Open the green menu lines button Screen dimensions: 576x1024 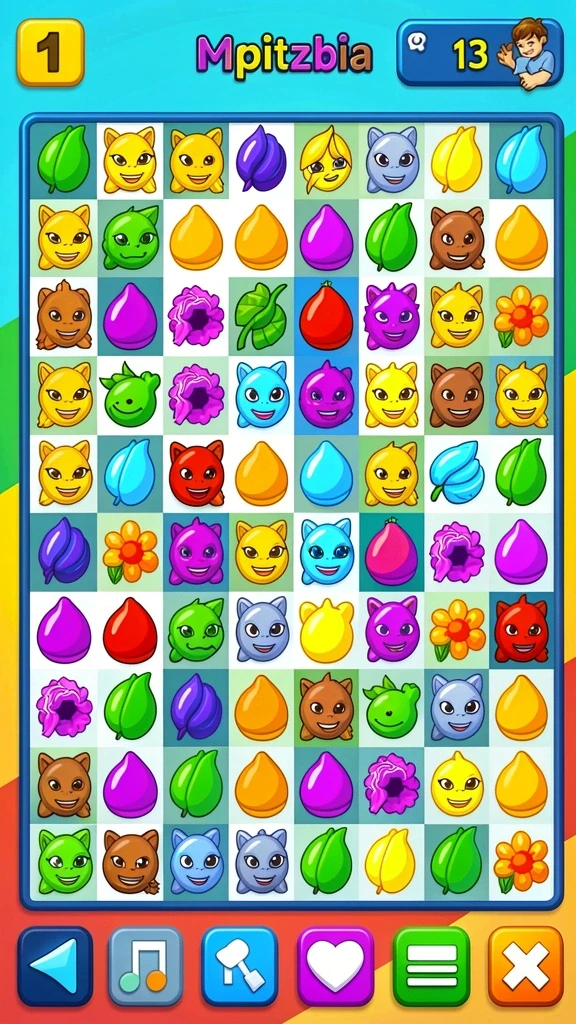tap(431, 966)
